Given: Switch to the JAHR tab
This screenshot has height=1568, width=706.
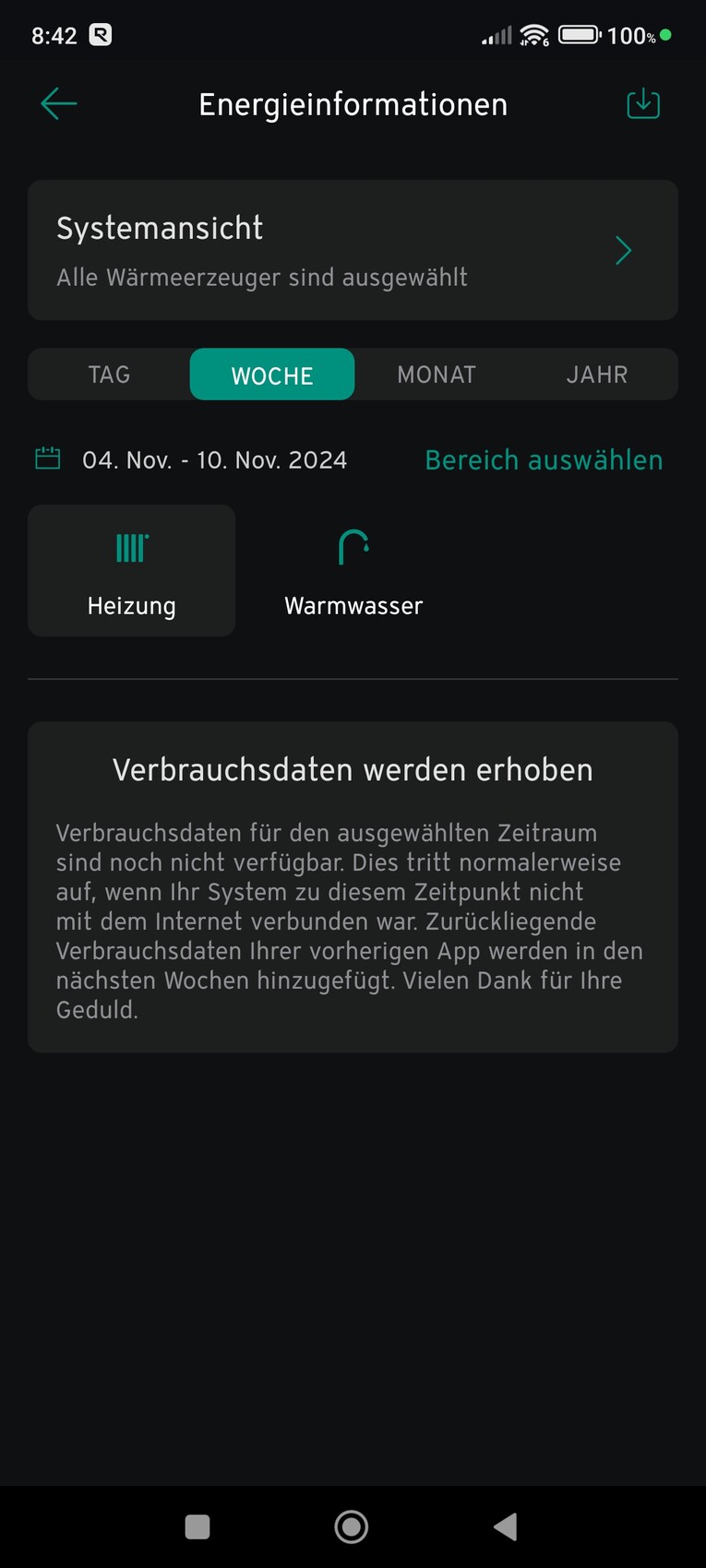Looking at the screenshot, I should pyautogui.click(x=597, y=374).
